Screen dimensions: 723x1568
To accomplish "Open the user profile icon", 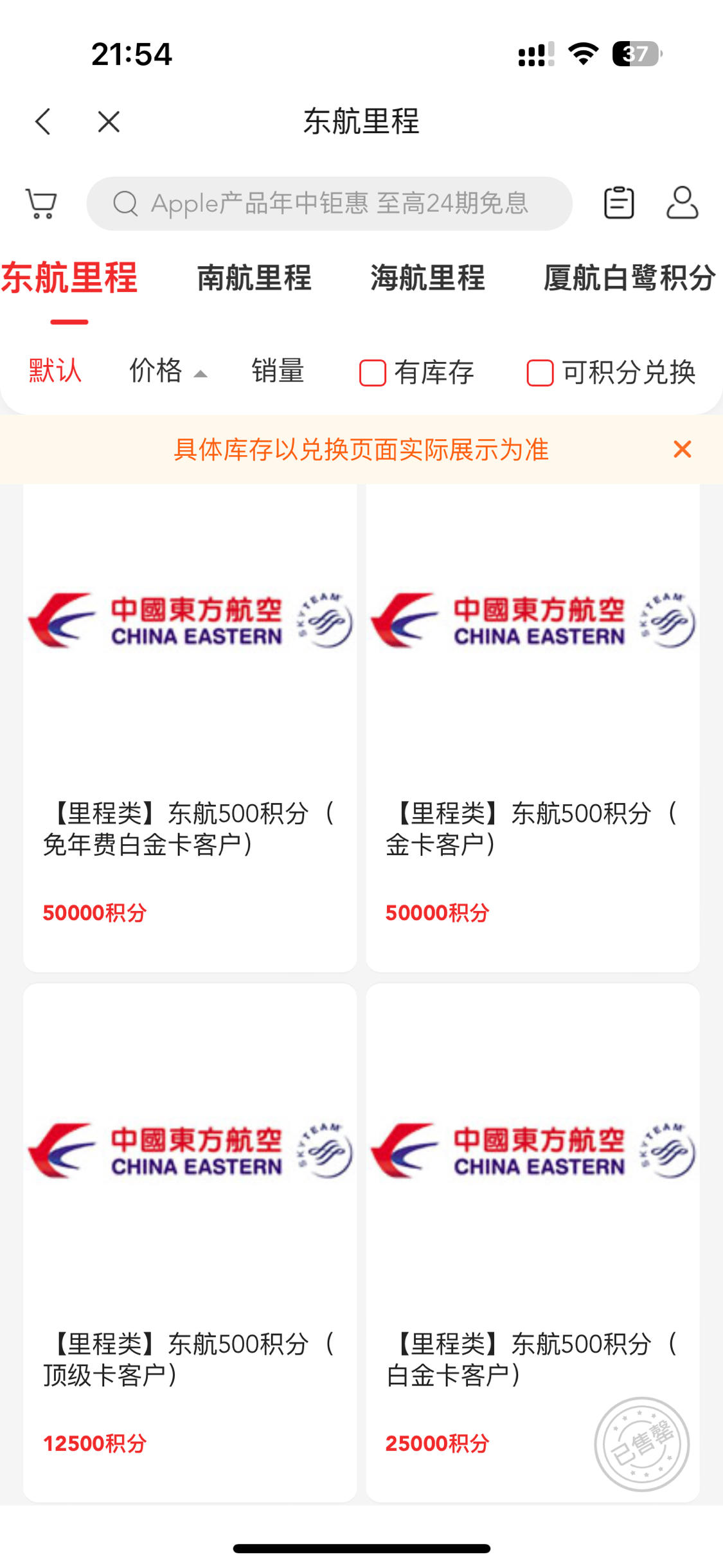I will 682,203.
